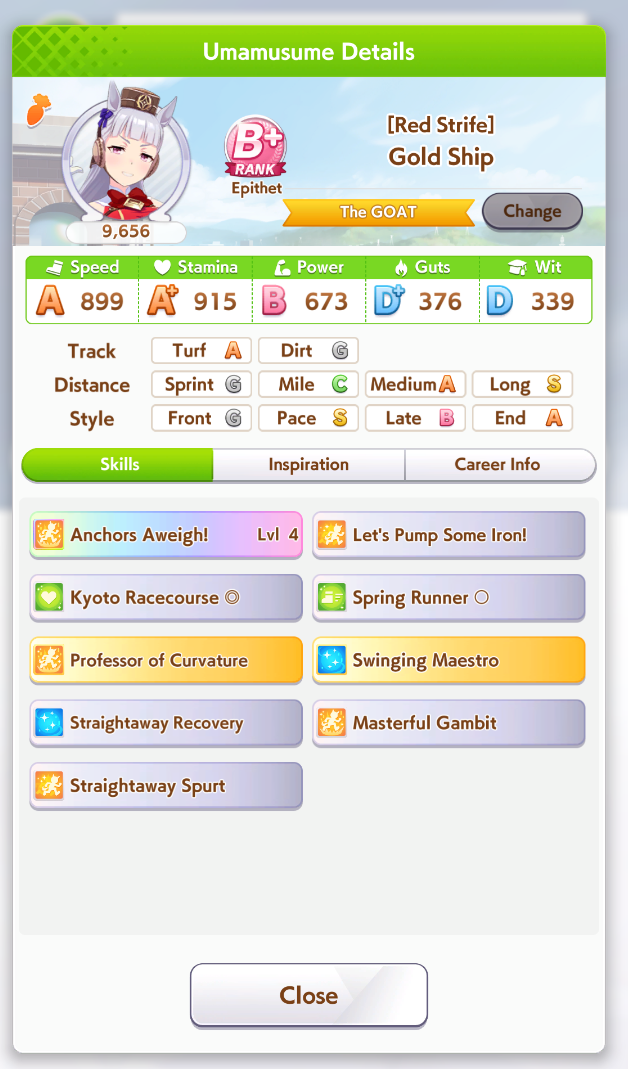
Task: Switch to the Inspiration tab
Action: click(x=308, y=465)
